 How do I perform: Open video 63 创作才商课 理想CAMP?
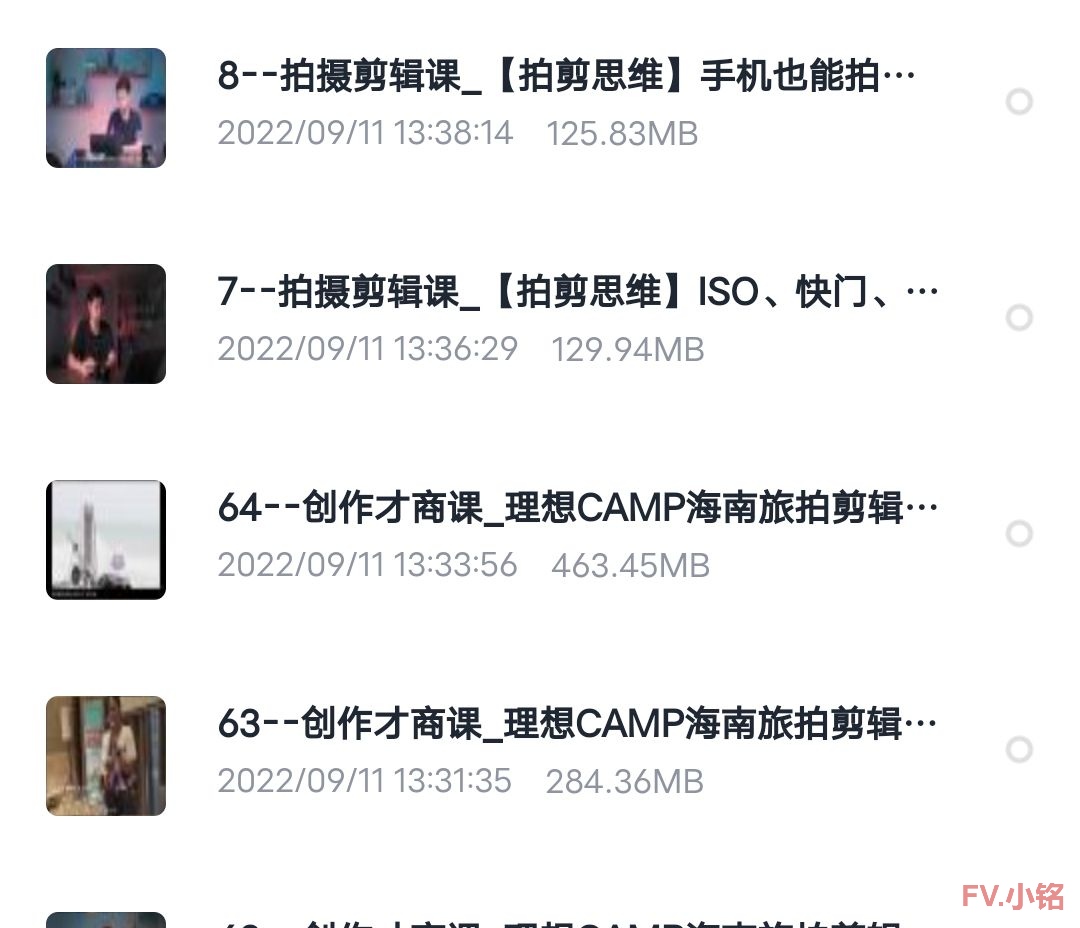pyautogui.click(x=577, y=725)
